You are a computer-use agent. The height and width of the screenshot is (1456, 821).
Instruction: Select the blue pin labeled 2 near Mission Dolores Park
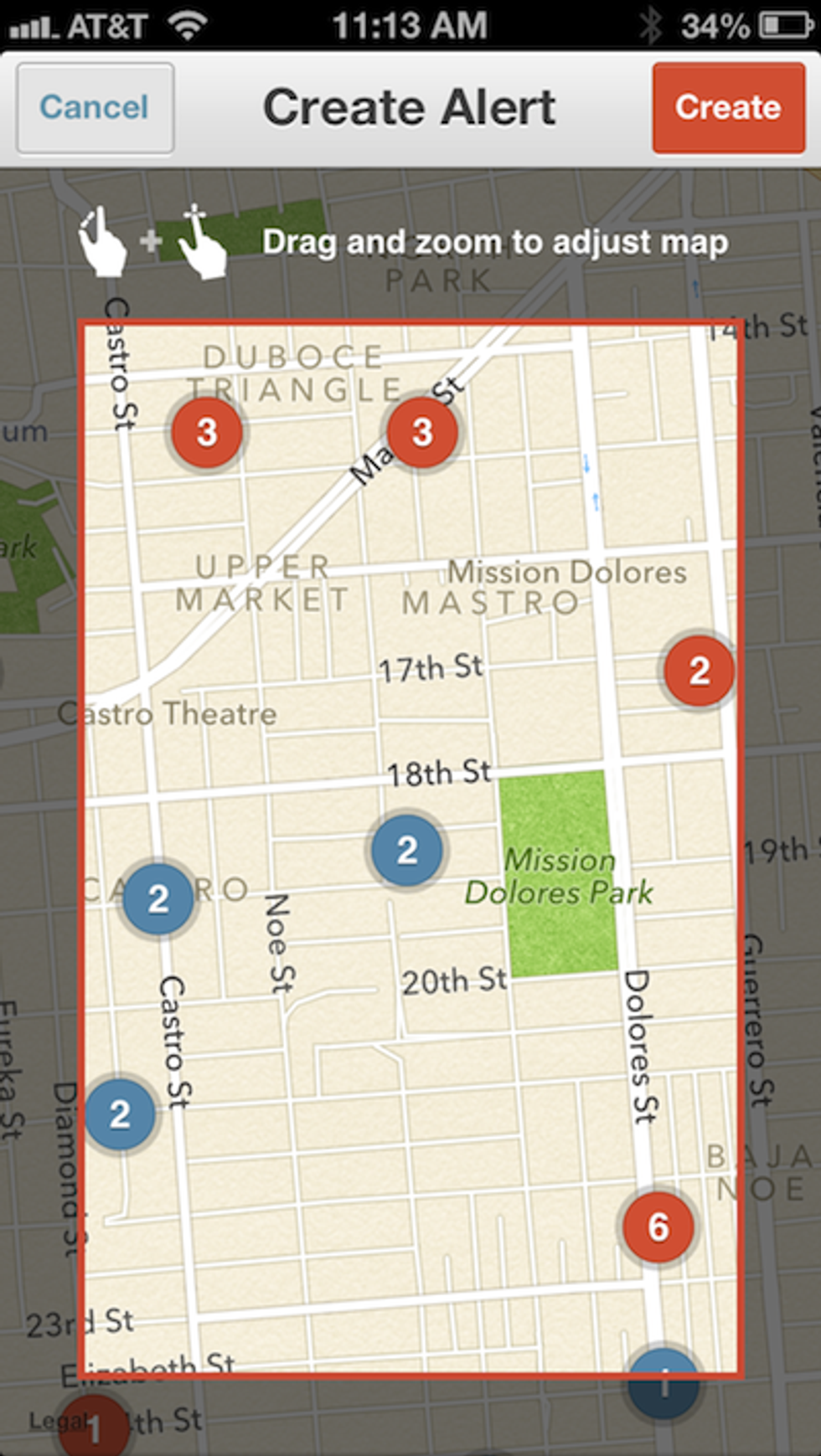[408, 849]
